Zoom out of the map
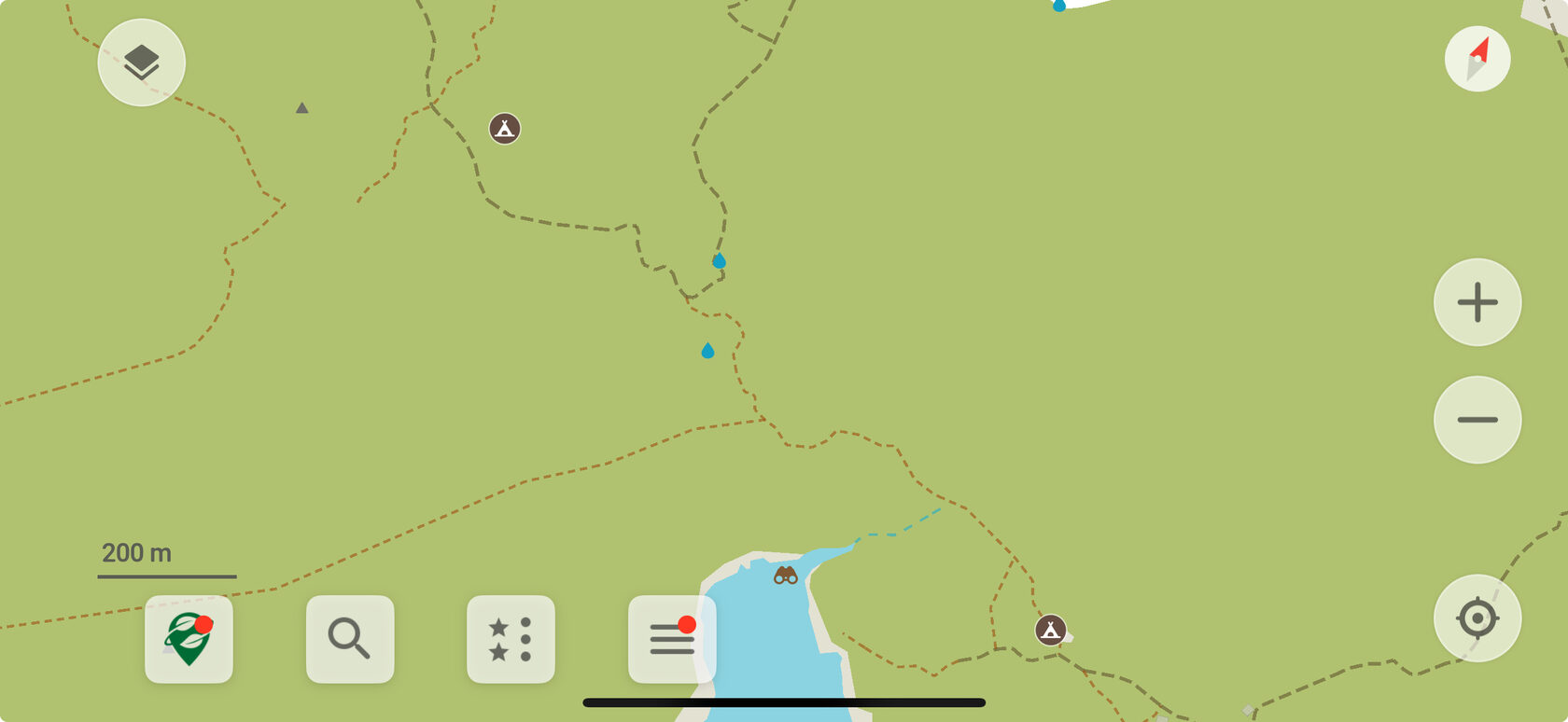Screen dimensions: 1568x722 (1477, 420)
